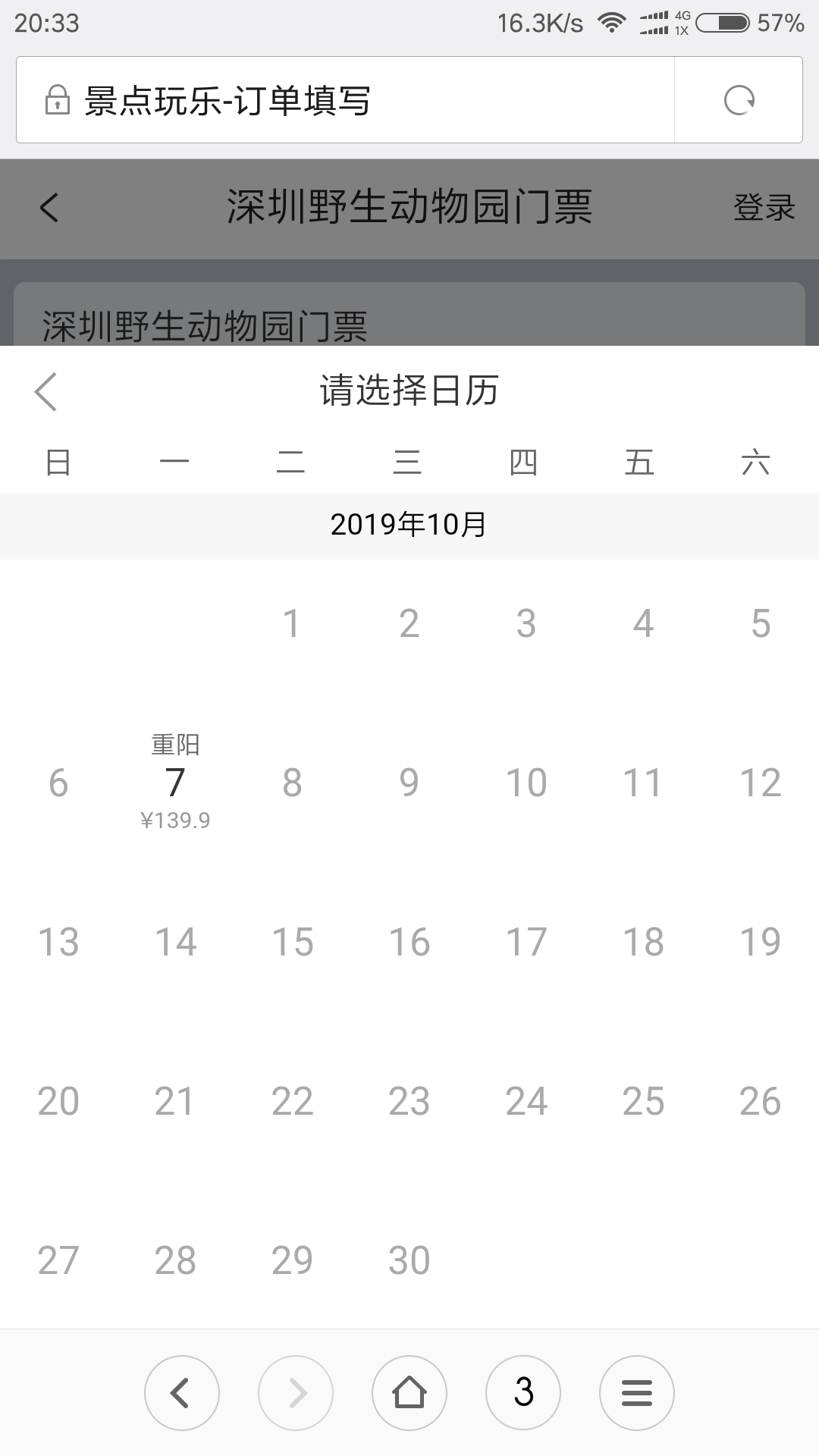Select October 7 priced ¥139.9
Image resolution: width=819 pixels, height=1456 pixels.
point(175,783)
